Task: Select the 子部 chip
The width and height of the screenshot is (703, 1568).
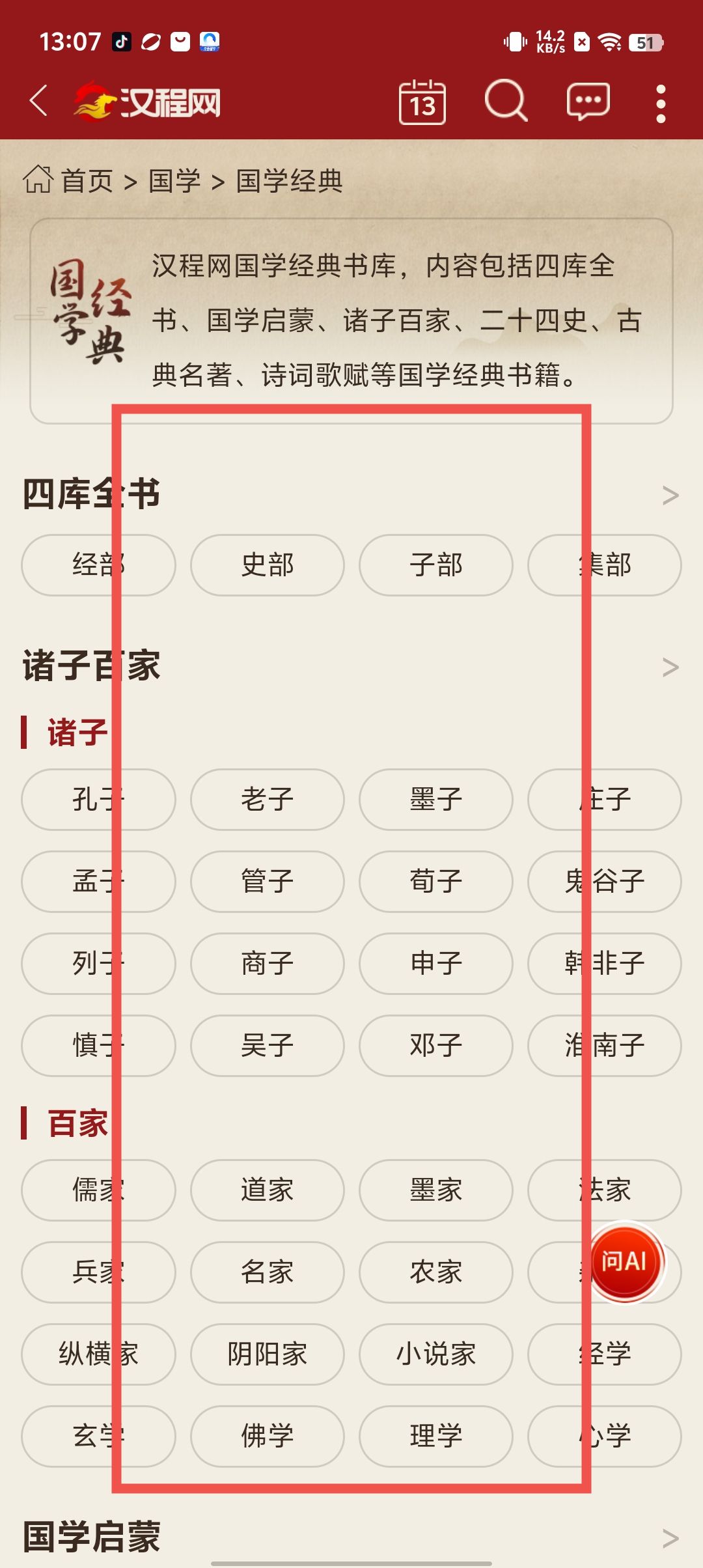Action: [x=435, y=565]
